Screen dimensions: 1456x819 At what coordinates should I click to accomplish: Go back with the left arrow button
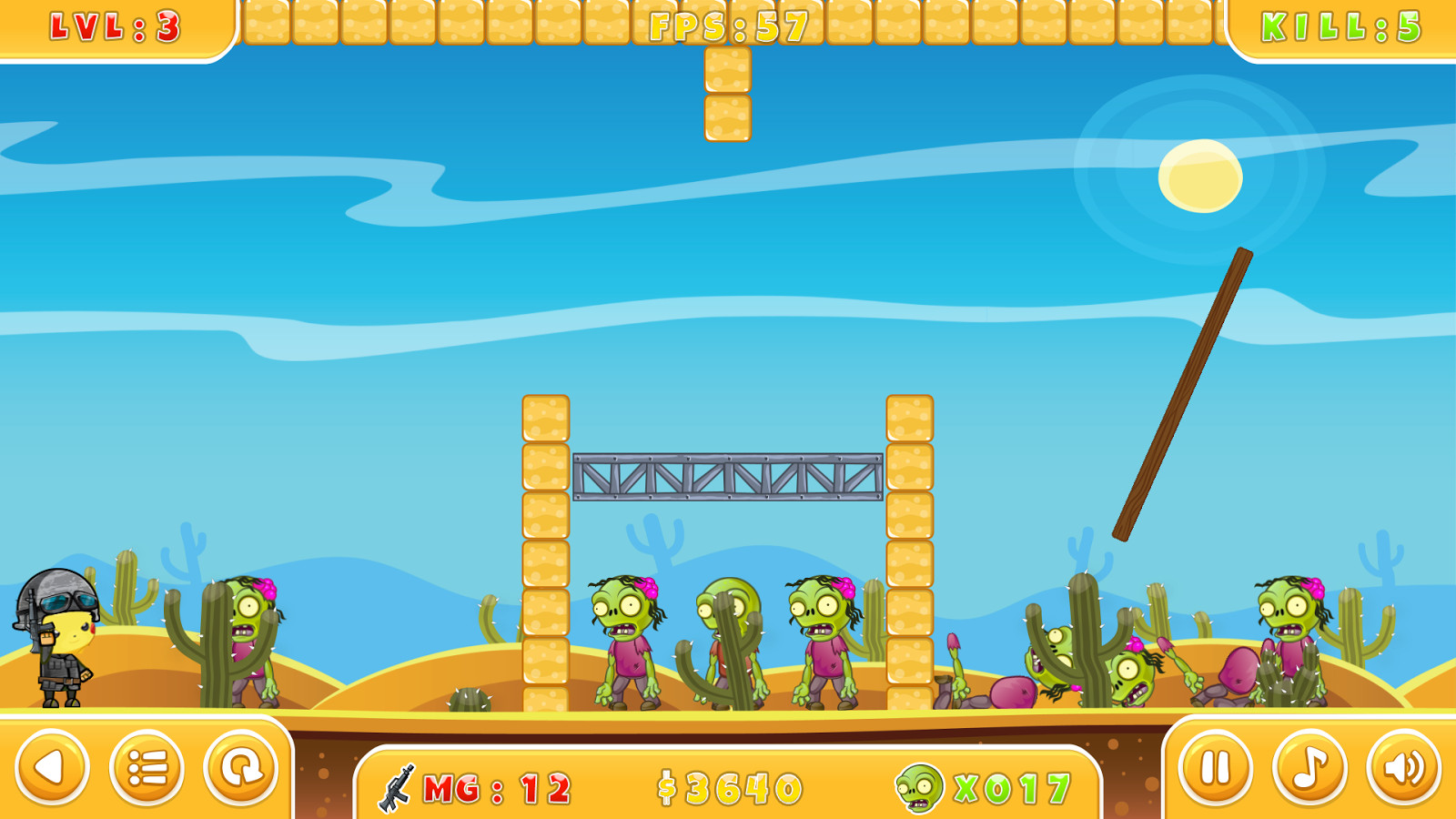tap(52, 768)
